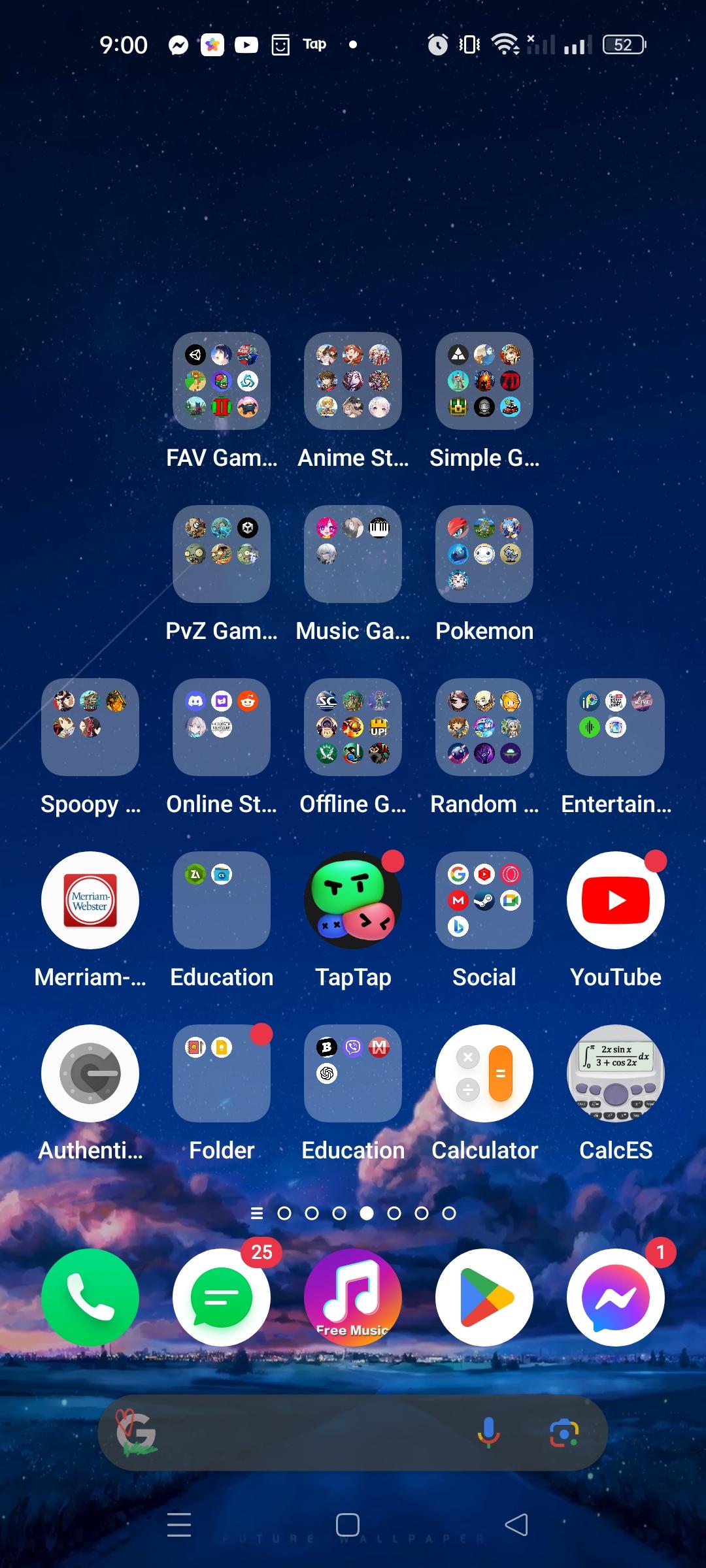The height and width of the screenshot is (1568, 706).
Task: Open the Social folder
Action: point(484,900)
